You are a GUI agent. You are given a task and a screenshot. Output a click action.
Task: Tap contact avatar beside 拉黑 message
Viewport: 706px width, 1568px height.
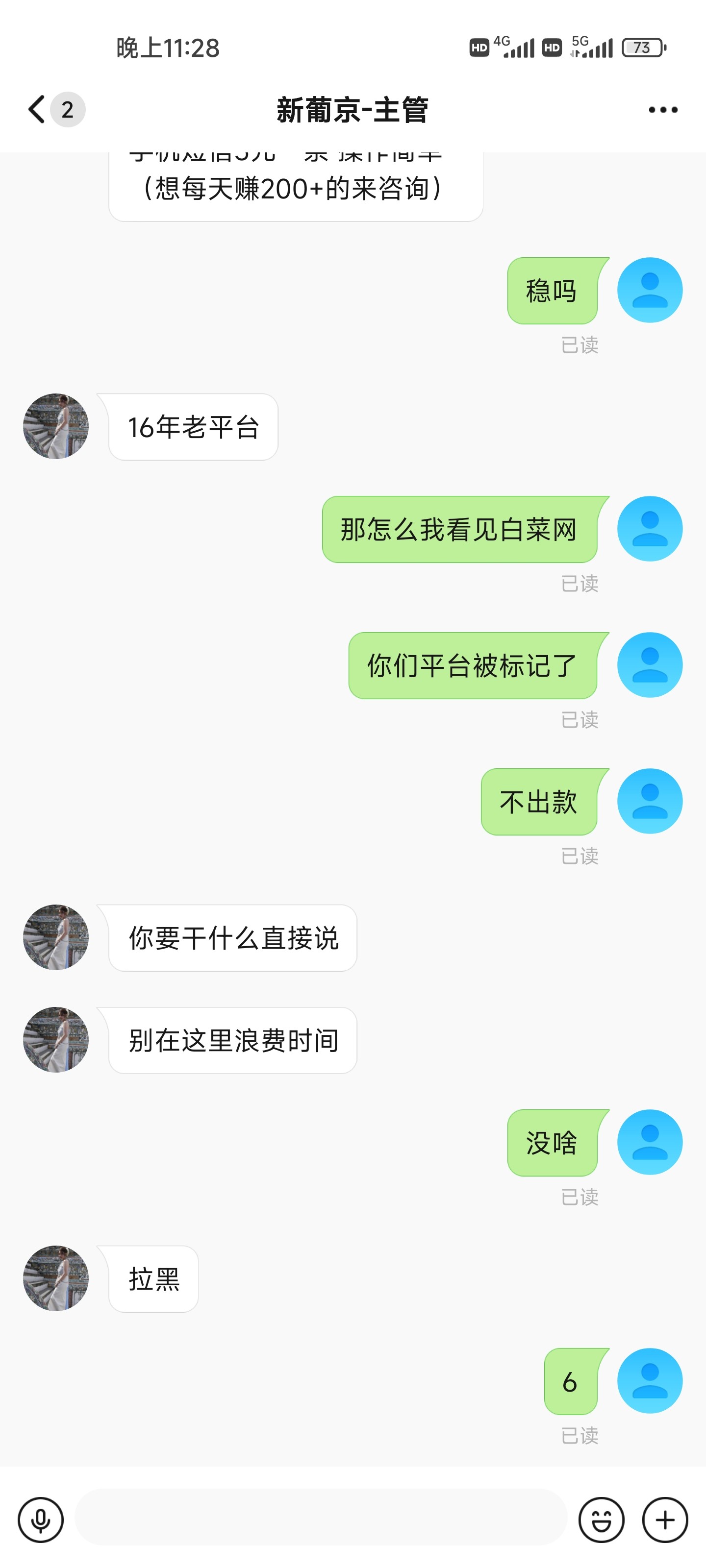point(55,1277)
